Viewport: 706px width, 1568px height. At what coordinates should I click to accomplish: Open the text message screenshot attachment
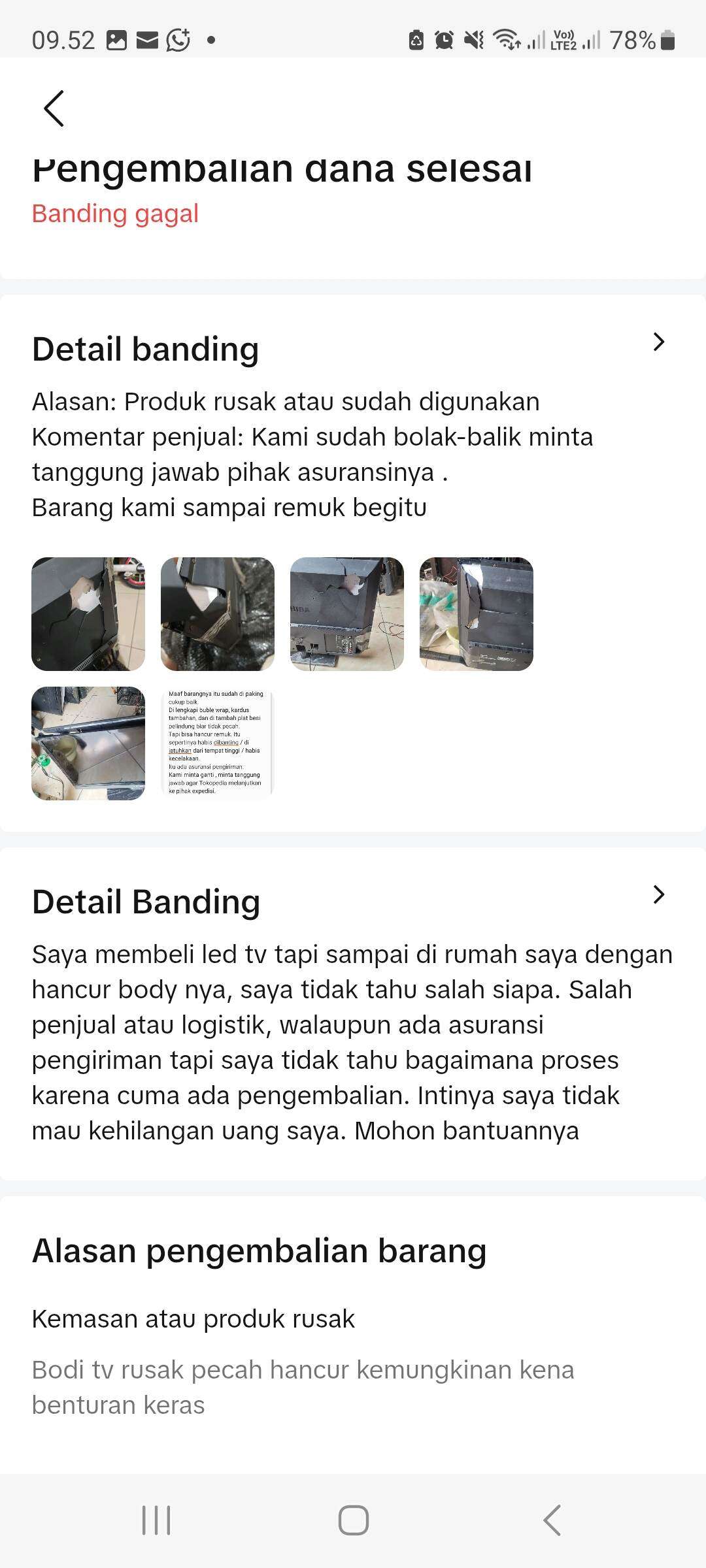point(218,743)
